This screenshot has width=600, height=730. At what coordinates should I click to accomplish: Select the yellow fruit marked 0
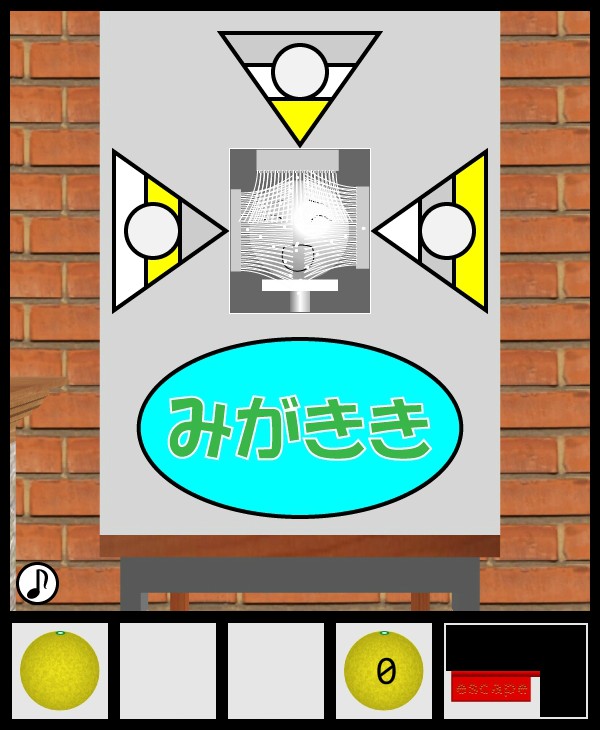point(384,671)
